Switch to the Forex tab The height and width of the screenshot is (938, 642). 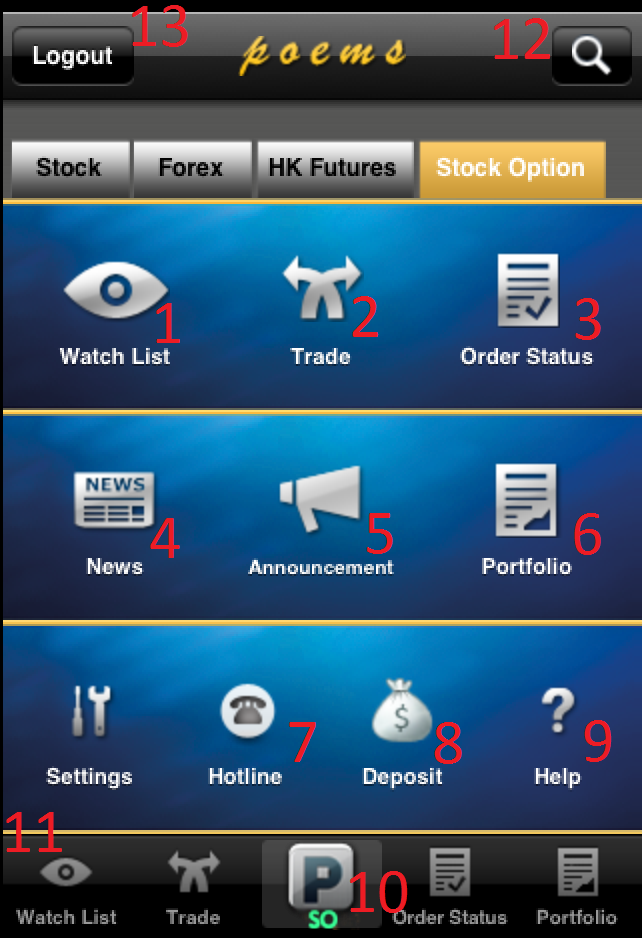(191, 168)
